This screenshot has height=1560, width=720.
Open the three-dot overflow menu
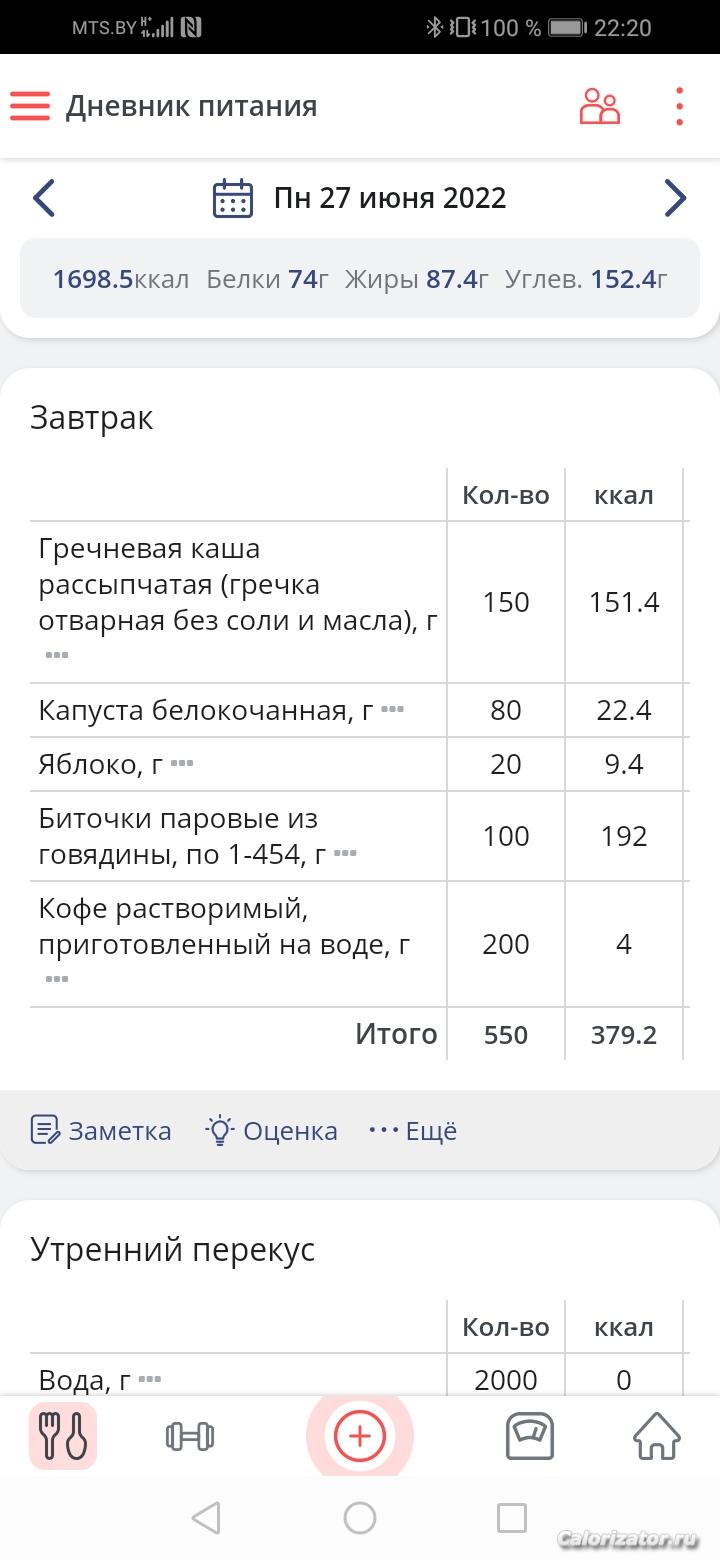pos(679,106)
